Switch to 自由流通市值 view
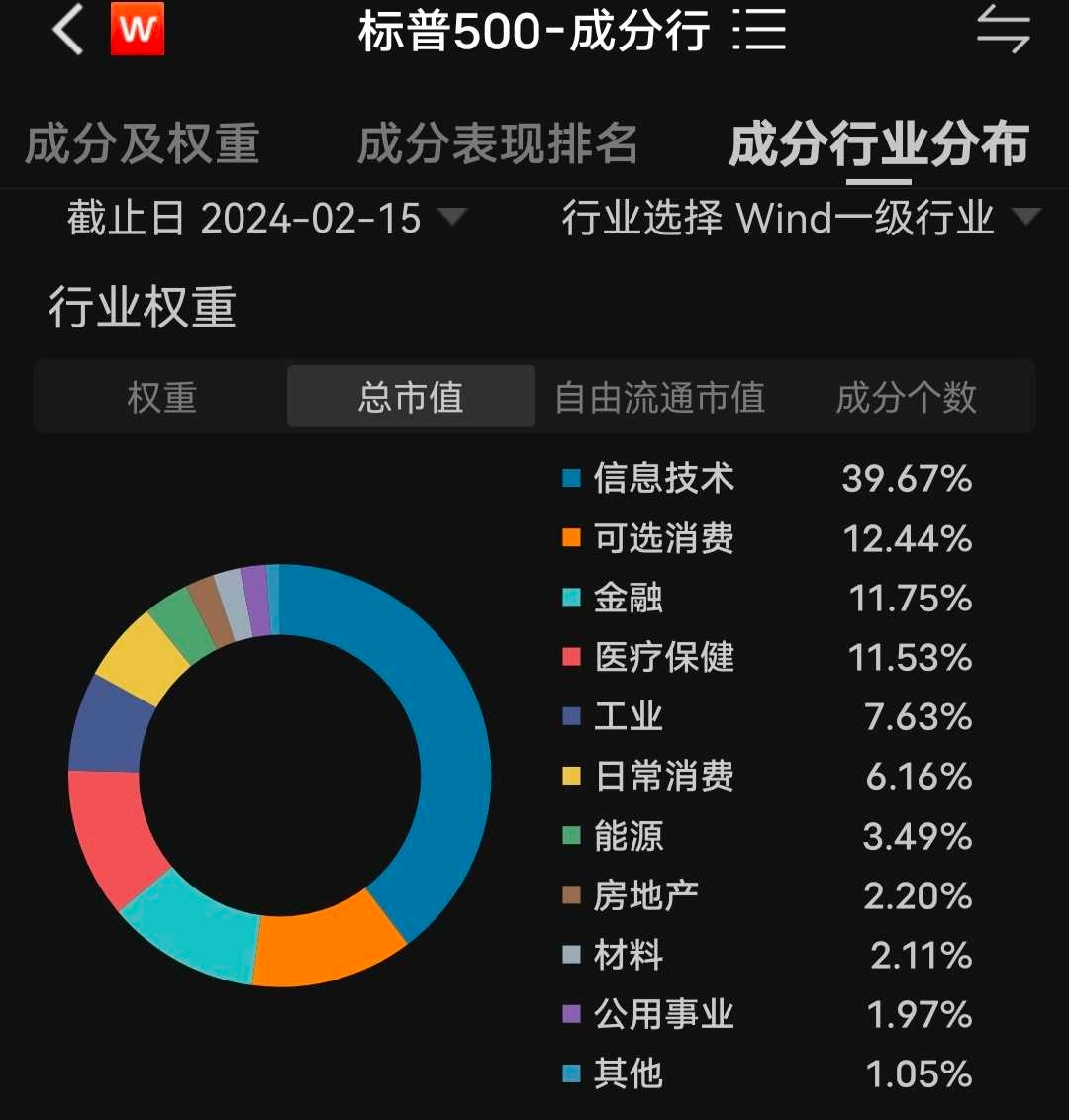The height and width of the screenshot is (1120, 1069). pos(660,396)
